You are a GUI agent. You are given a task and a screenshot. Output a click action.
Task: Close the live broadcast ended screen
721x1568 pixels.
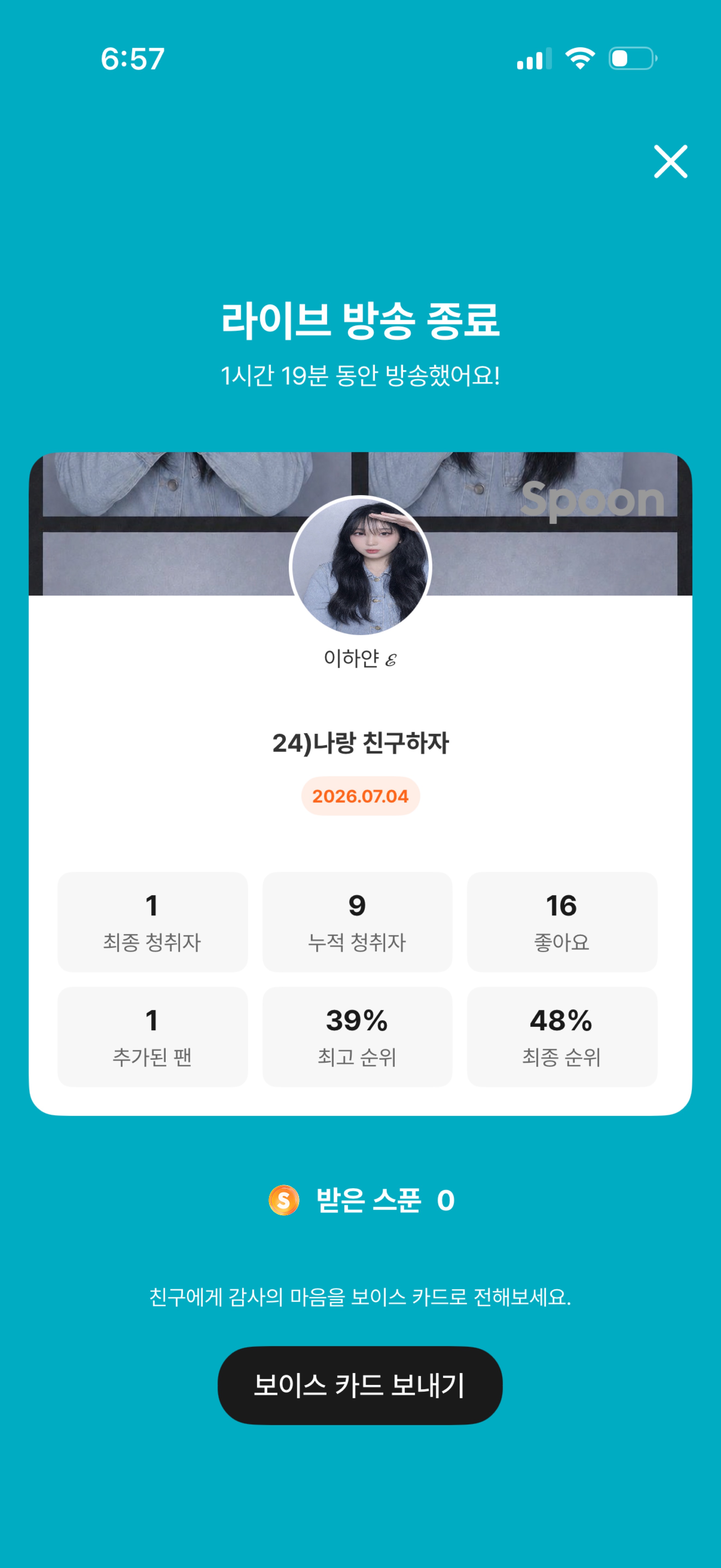click(670, 161)
